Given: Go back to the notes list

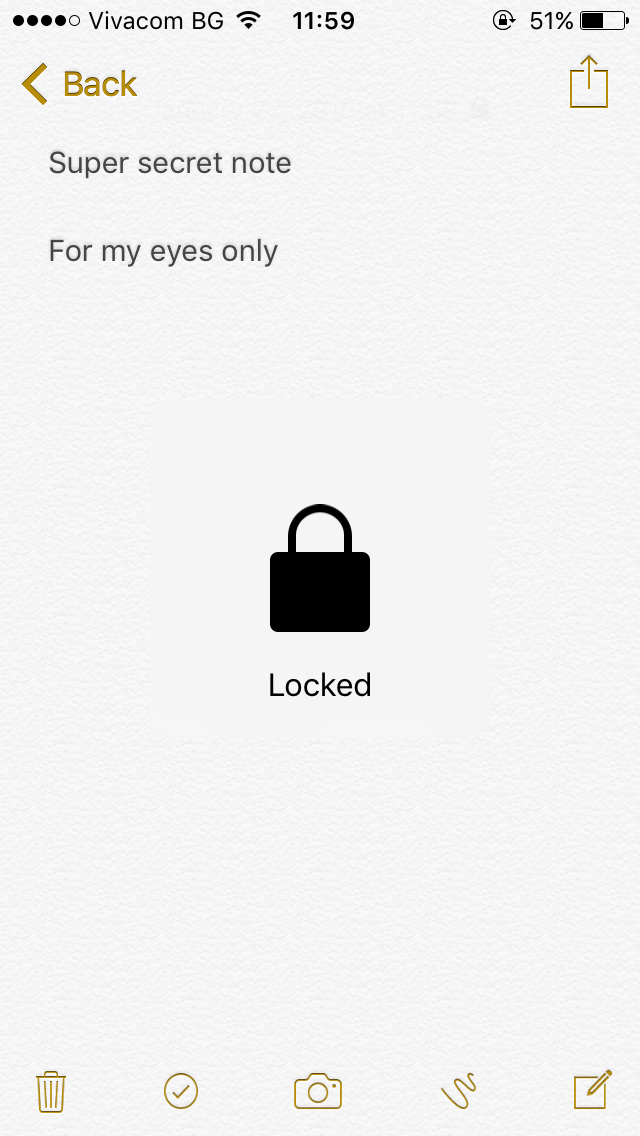Looking at the screenshot, I should click(80, 84).
